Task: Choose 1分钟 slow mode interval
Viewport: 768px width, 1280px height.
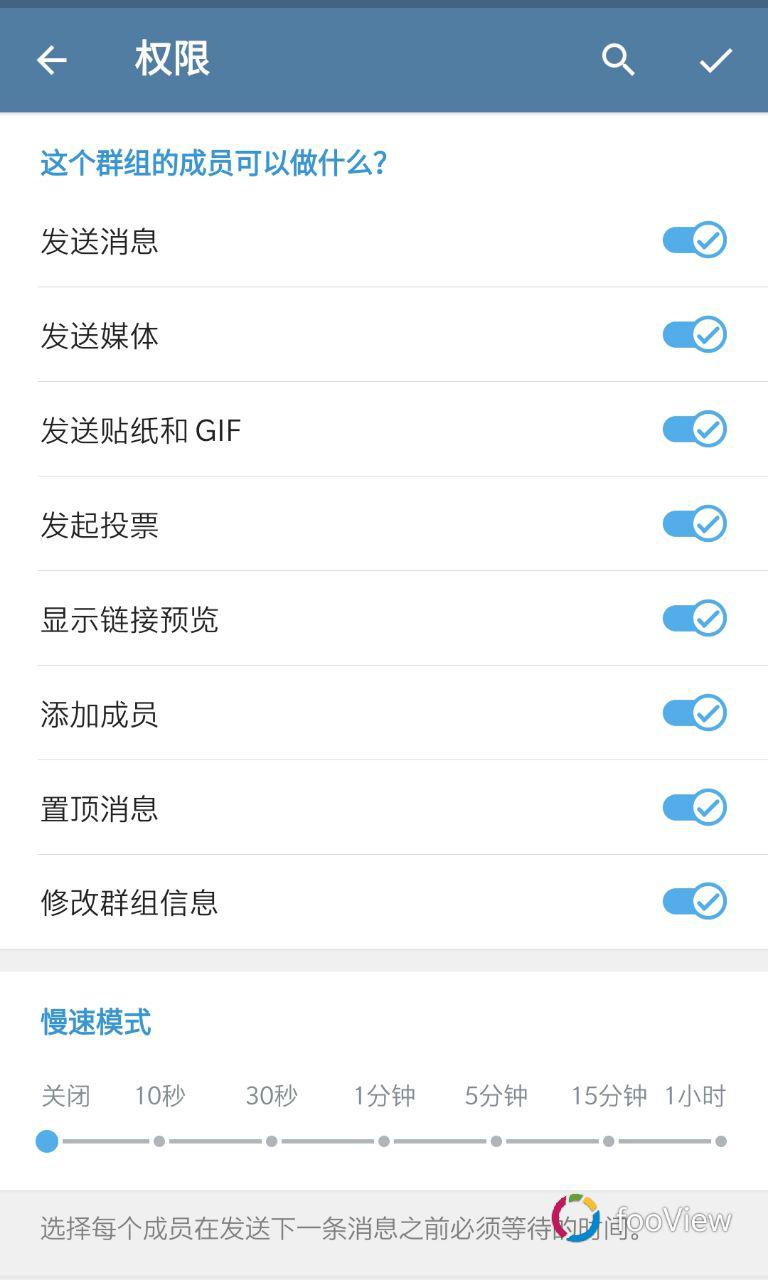Action: [x=384, y=1141]
